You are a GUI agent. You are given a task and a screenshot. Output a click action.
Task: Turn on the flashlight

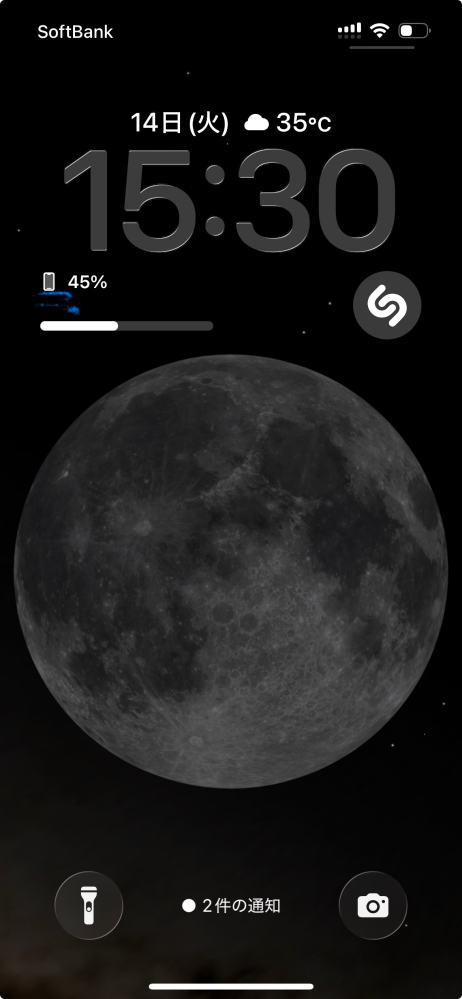(89, 905)
